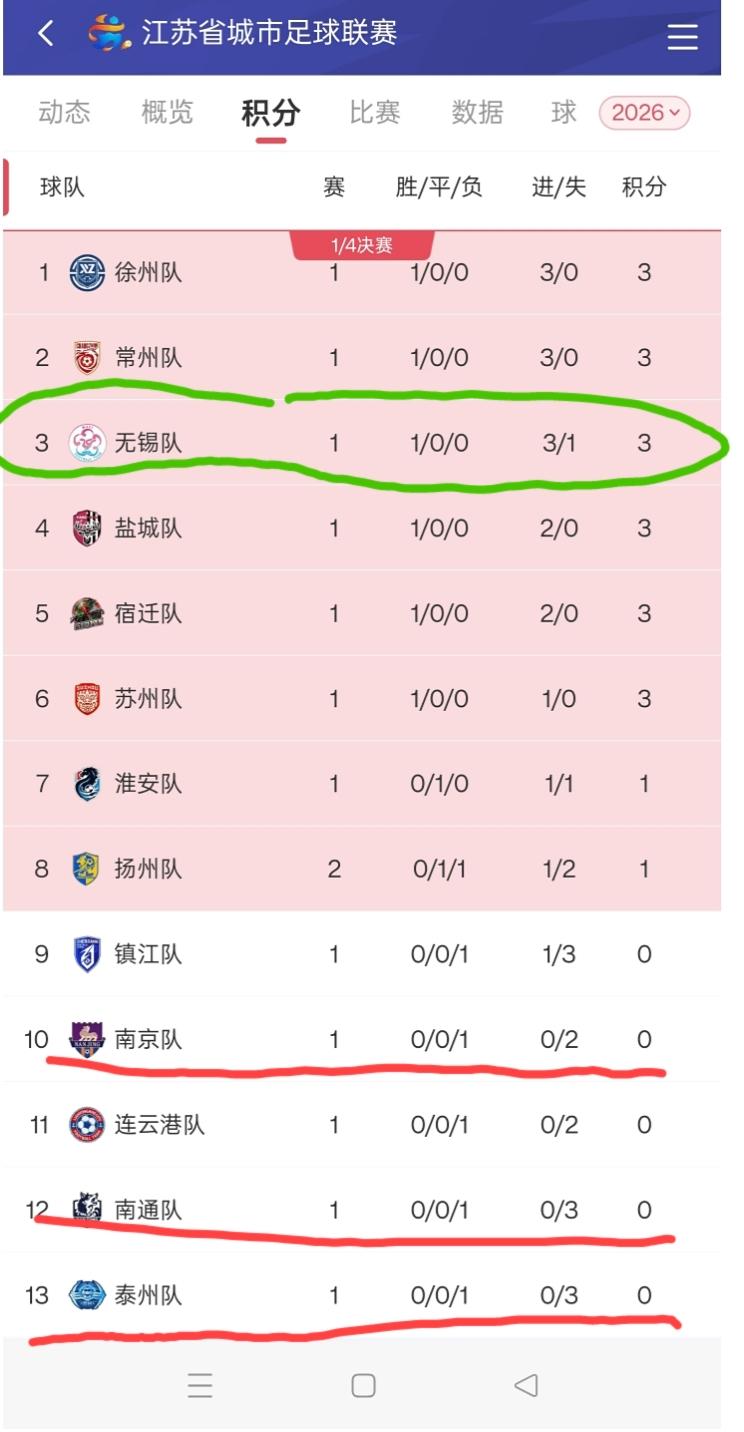
Task: Click the 盐城队 crest icon
Action: (x=87, y=528)
